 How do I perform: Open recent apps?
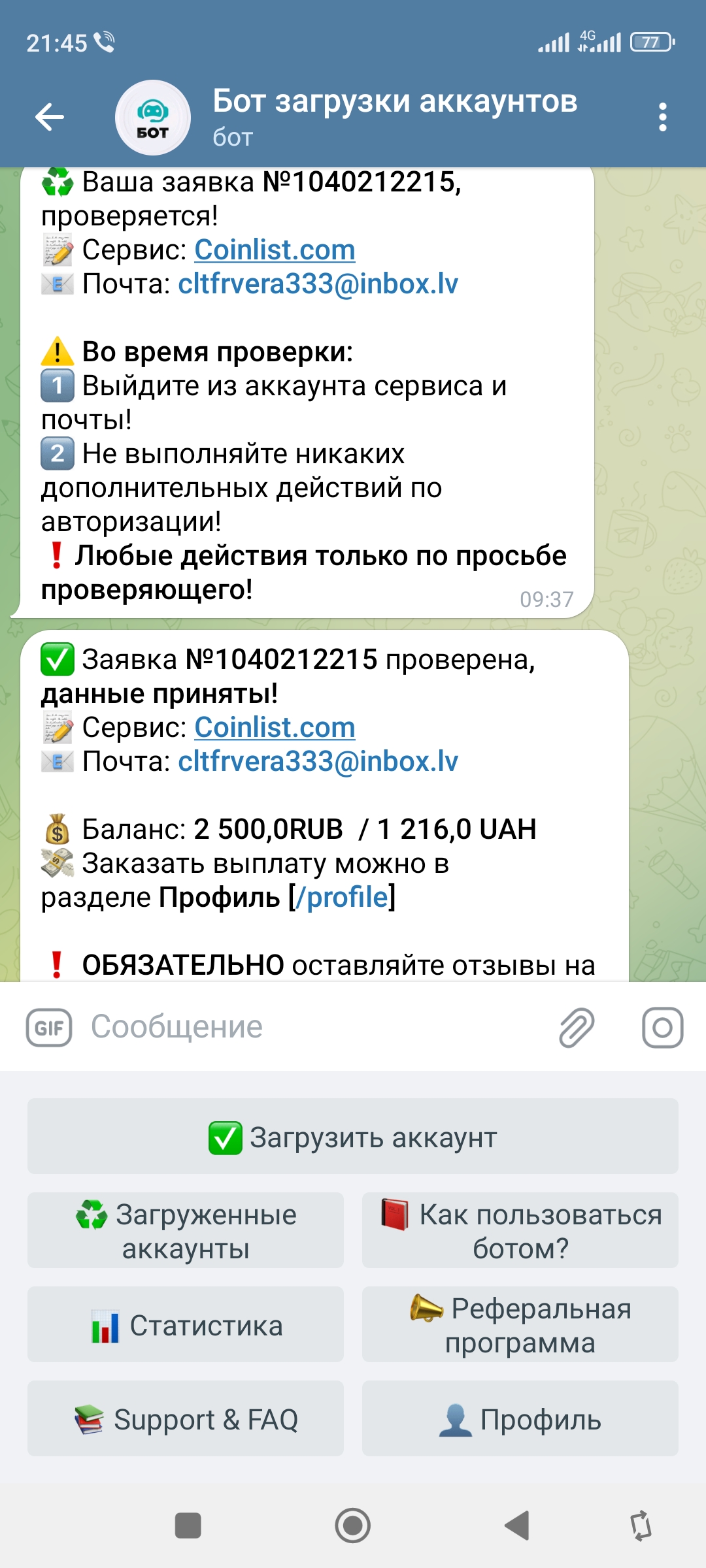pos(188,1526)
